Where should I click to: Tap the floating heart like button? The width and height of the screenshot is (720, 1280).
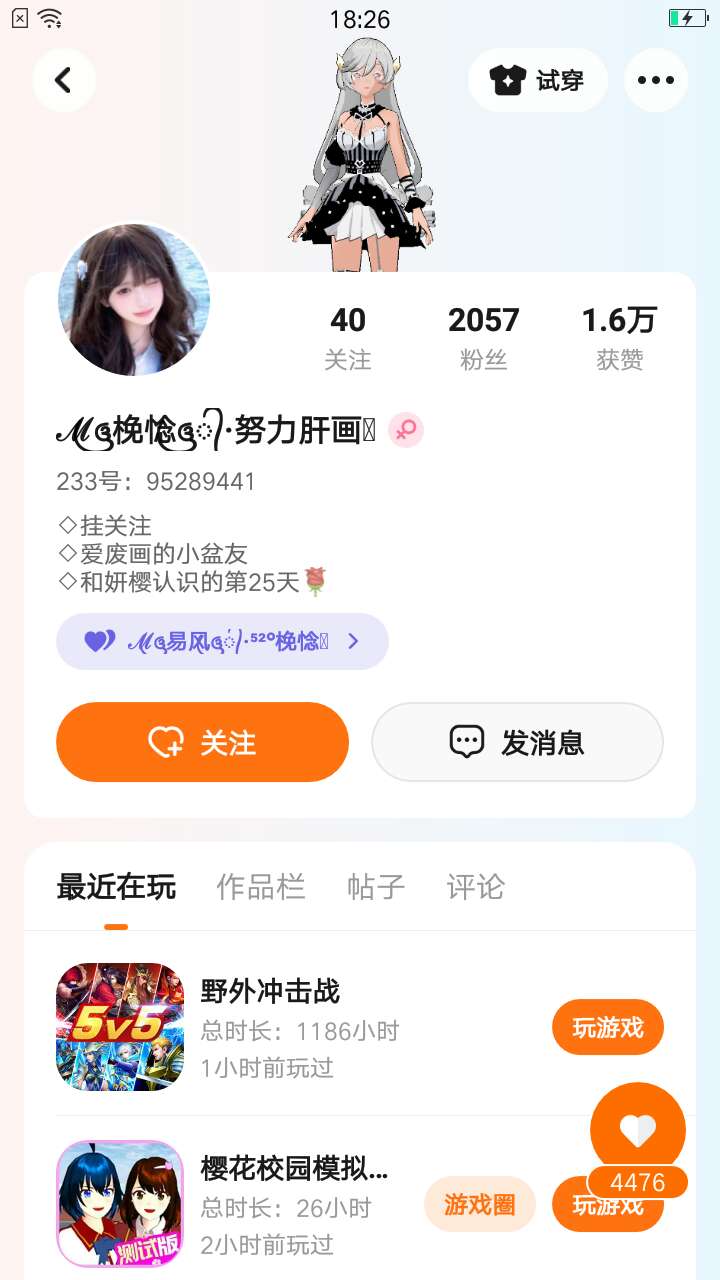click(x=638, y=1130)
